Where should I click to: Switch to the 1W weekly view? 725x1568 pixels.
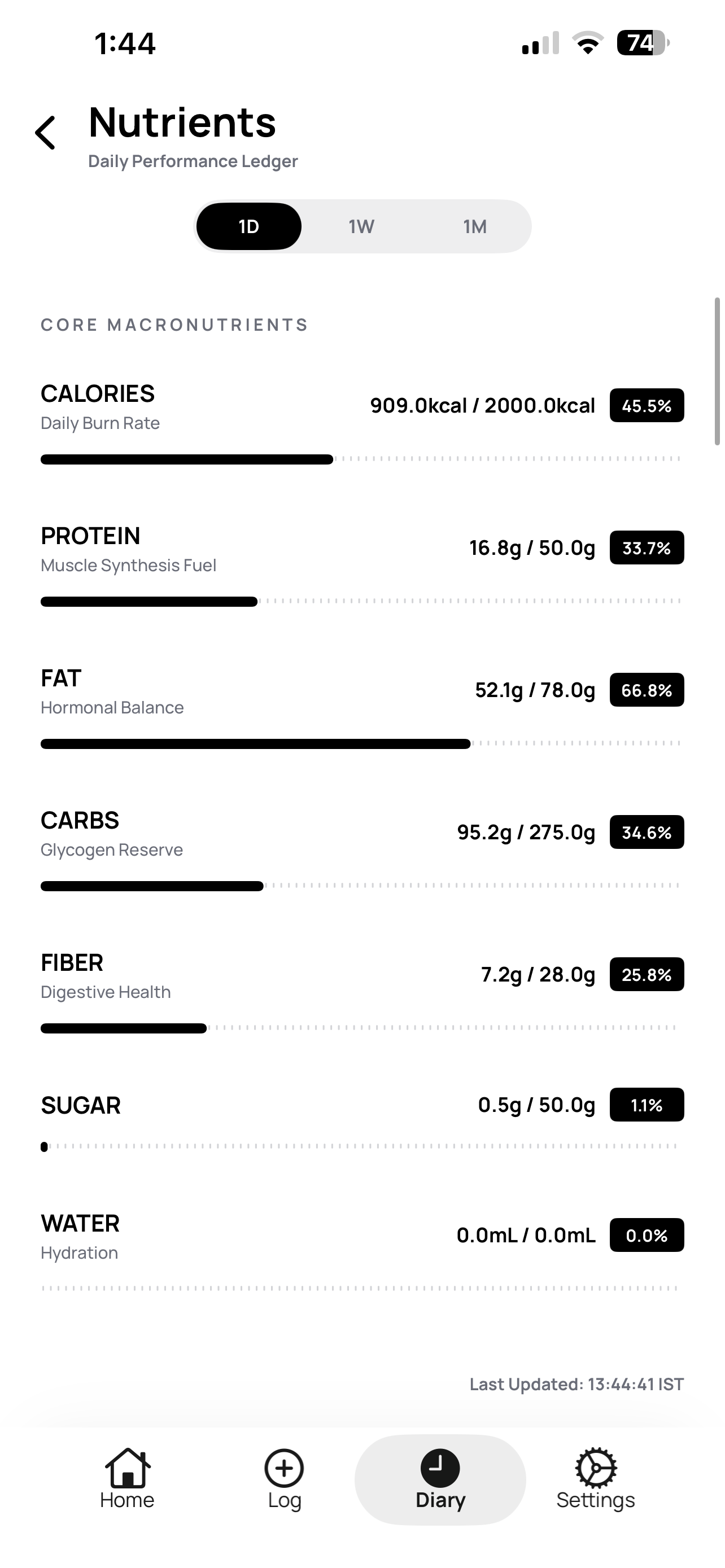(x=361, y=226)
